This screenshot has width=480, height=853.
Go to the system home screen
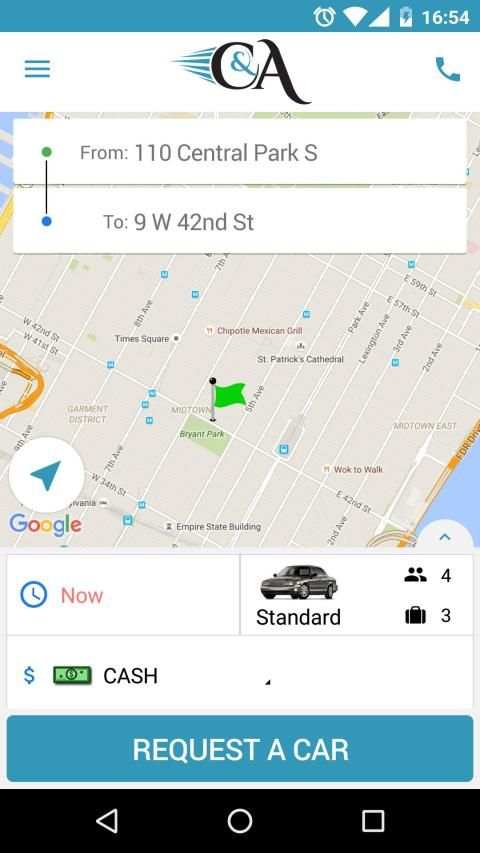tap(239, 820)
